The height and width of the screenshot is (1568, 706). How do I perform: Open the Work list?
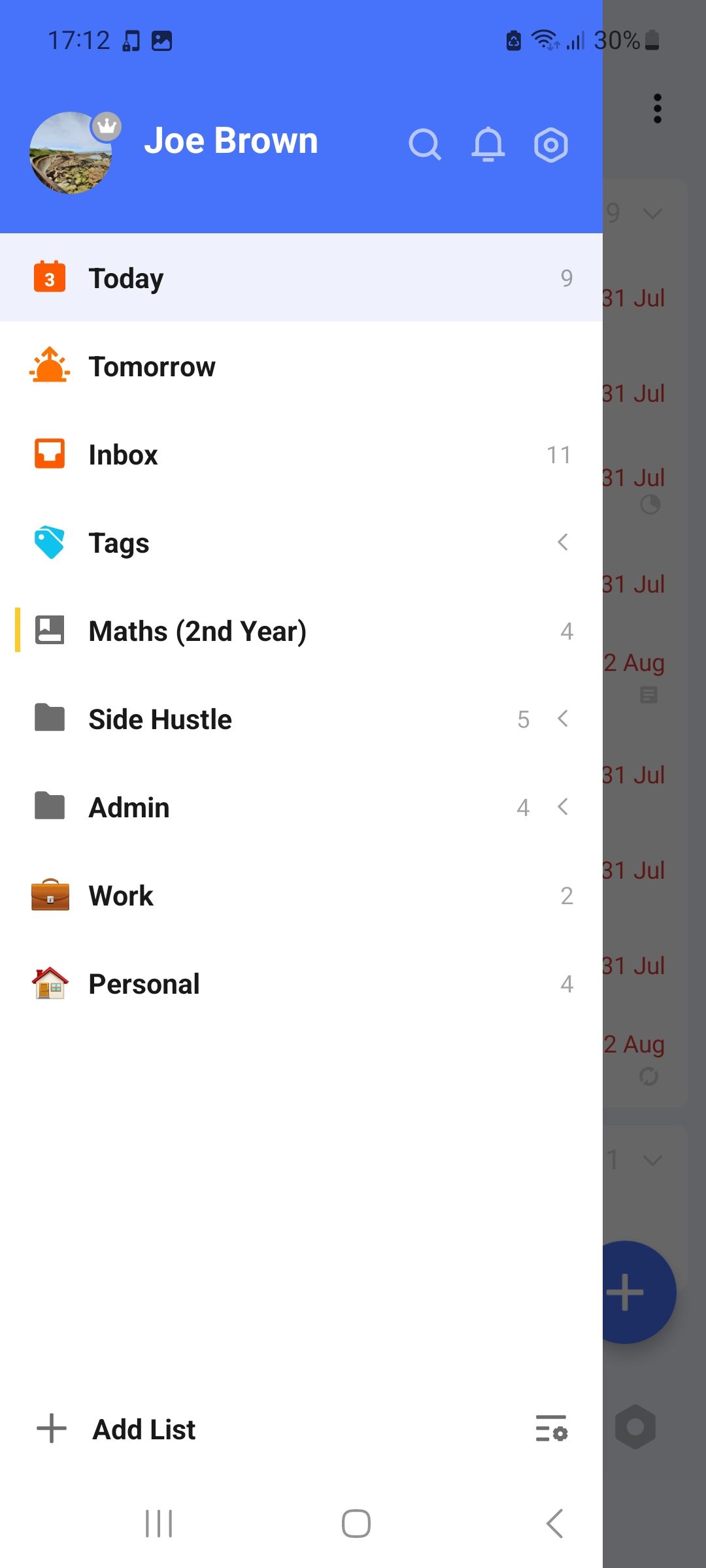tap(121, 896)
